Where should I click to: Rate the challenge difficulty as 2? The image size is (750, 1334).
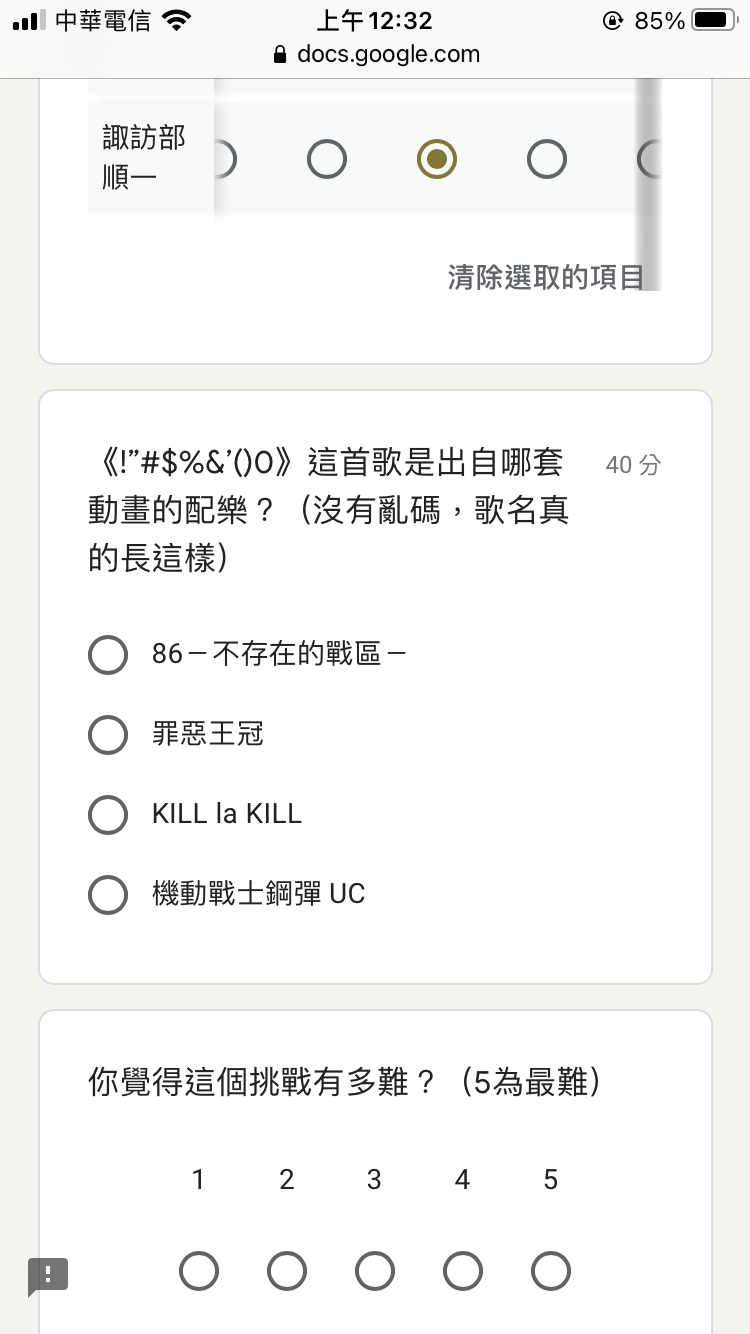click(x=287, y=1272)
